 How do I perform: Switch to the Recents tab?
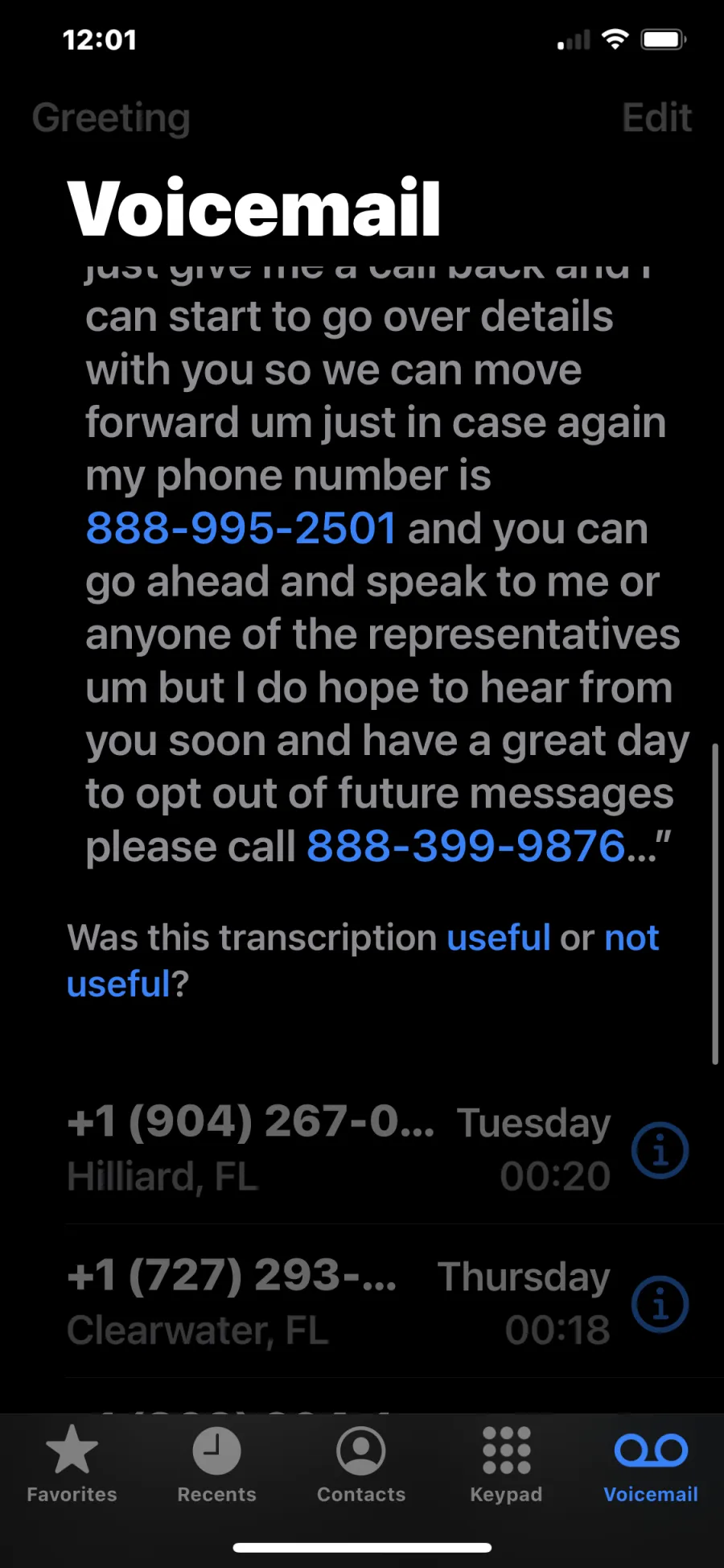[x=216, y=1464]
